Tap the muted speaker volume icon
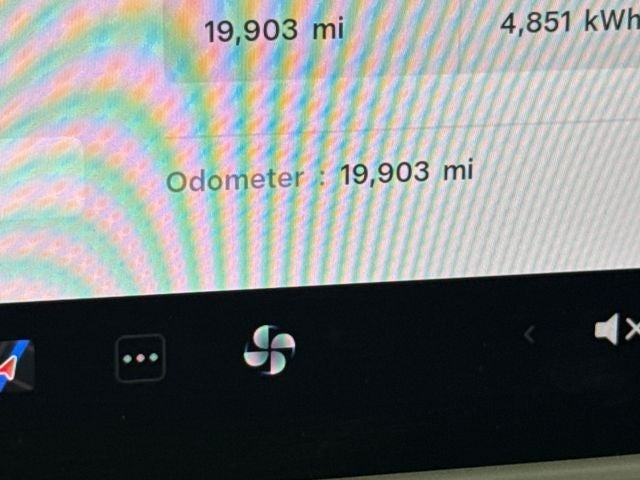640x480 pixels. (x=614, y=329)
